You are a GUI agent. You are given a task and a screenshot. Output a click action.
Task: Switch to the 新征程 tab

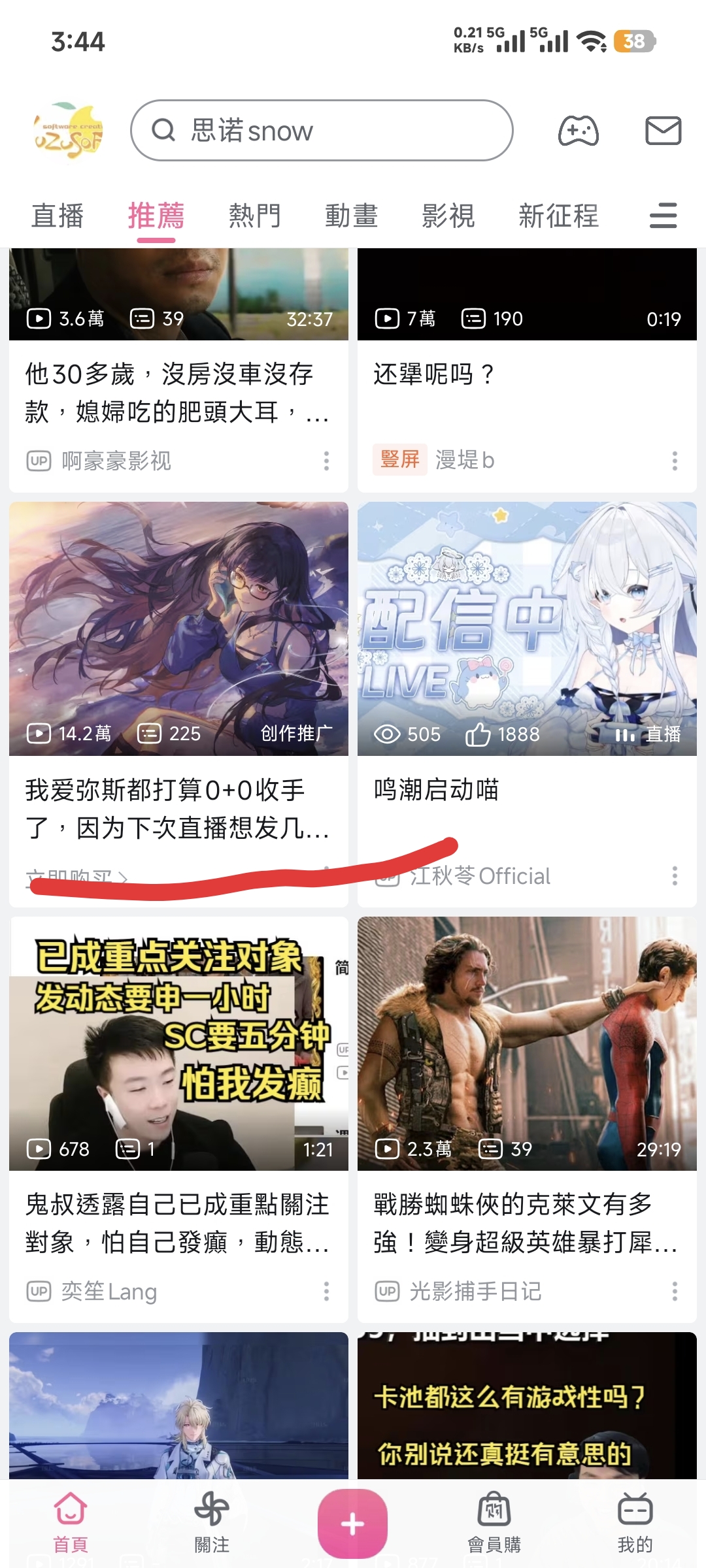pos(558,216)
